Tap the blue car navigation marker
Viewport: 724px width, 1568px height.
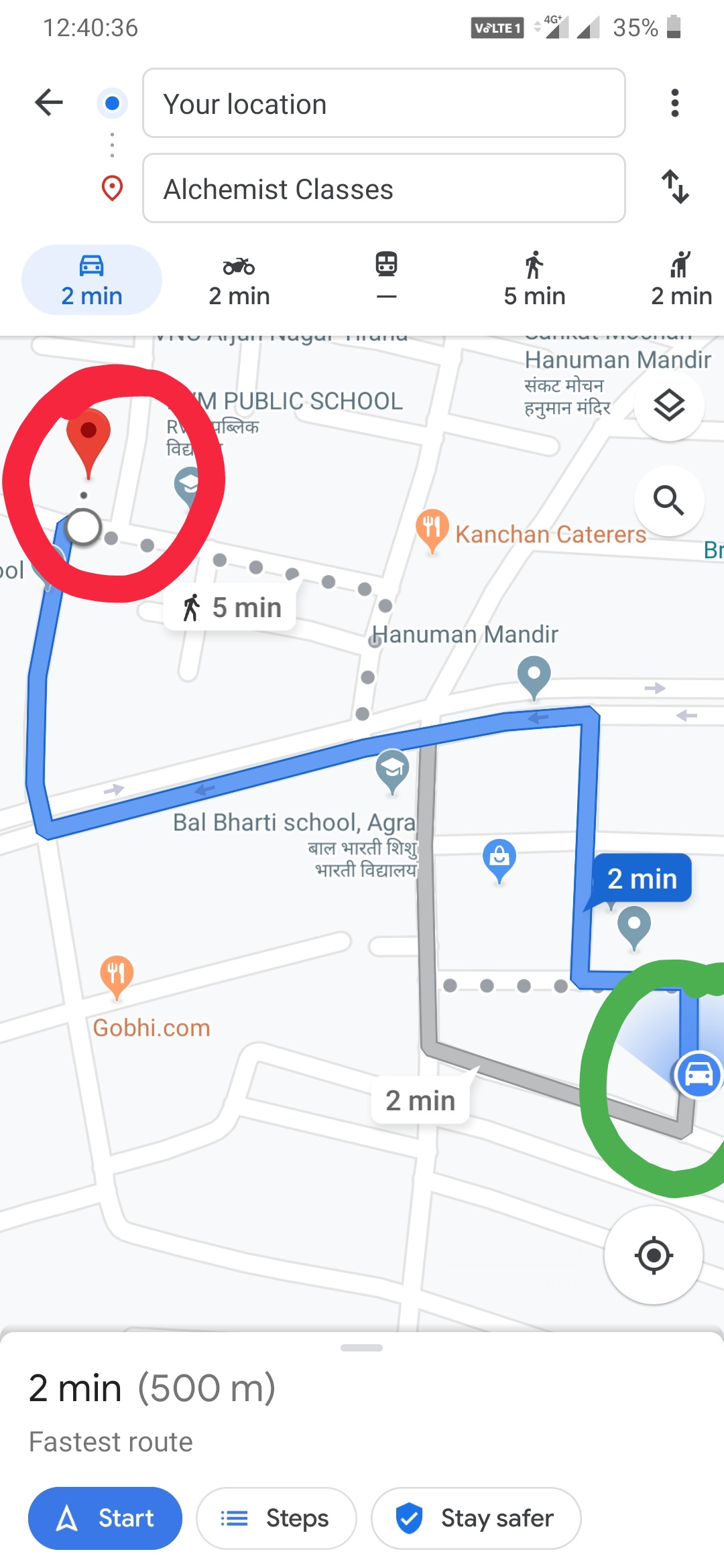(698, 1075)
